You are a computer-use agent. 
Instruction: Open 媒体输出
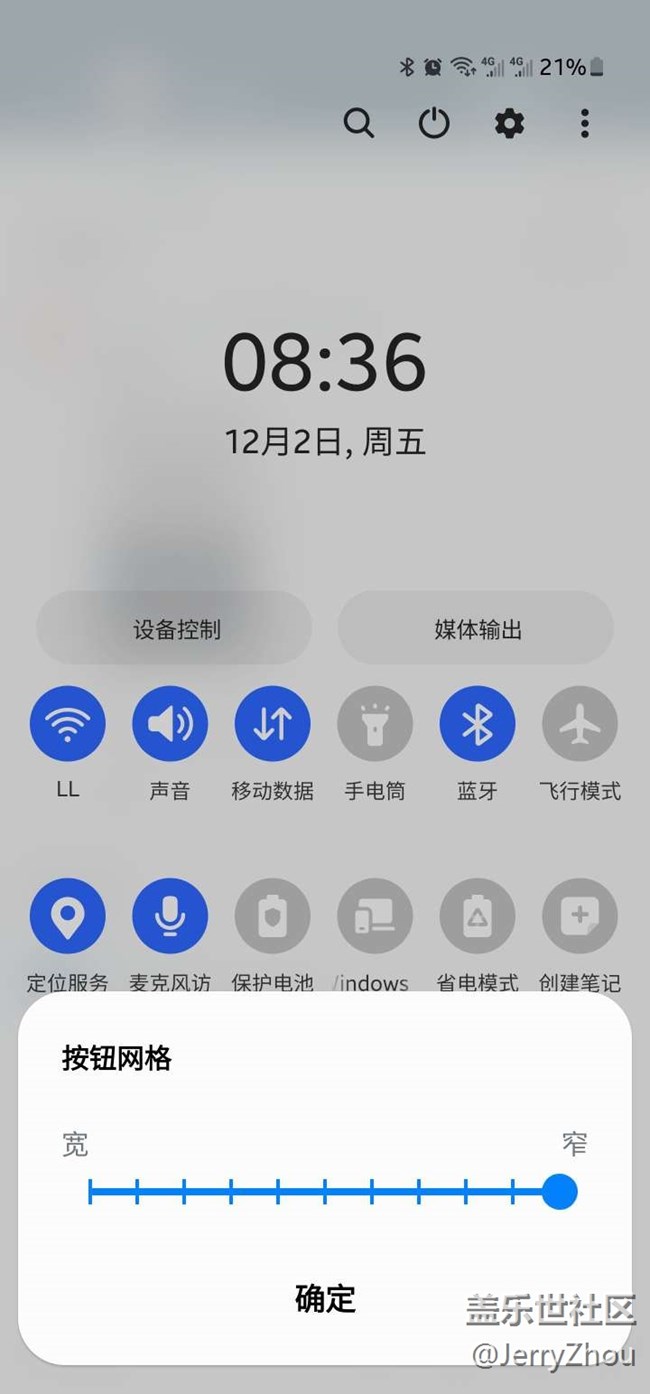coord(476,629)
